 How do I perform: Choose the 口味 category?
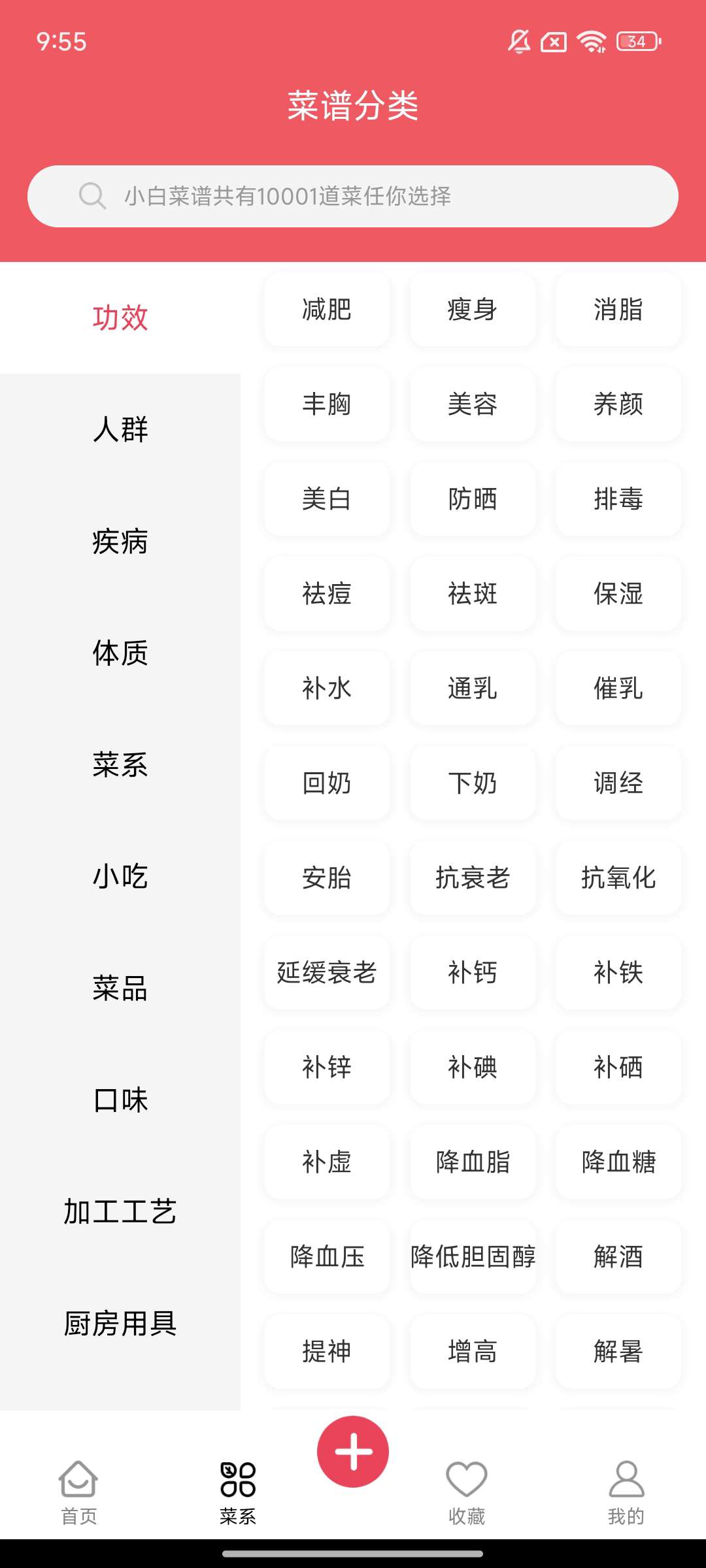coord(120,1100)
